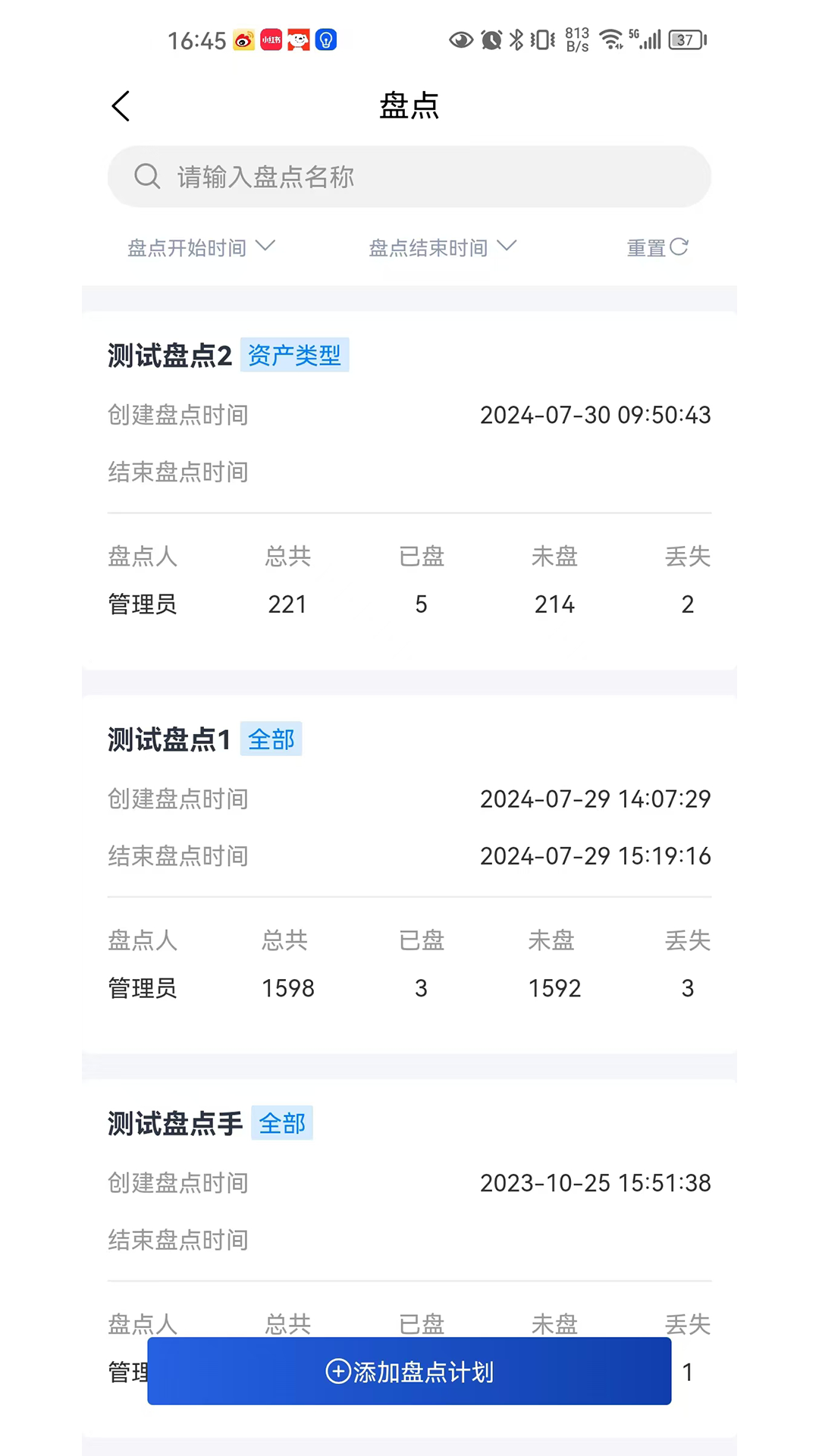The height and width of the screenshot is (1456, 819).
Task: Tap the WiFi icon in status bar
Action: (x=609, y=39)
